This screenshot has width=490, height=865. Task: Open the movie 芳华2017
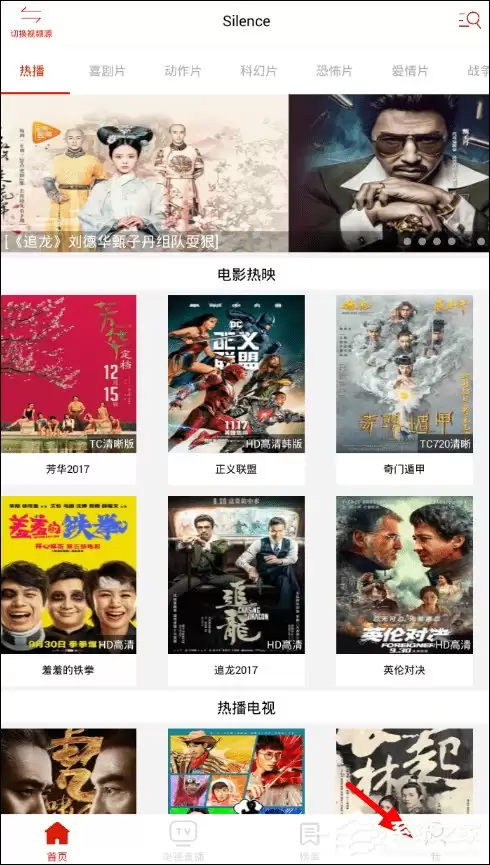pyautogui.click(x=68, y=389)
